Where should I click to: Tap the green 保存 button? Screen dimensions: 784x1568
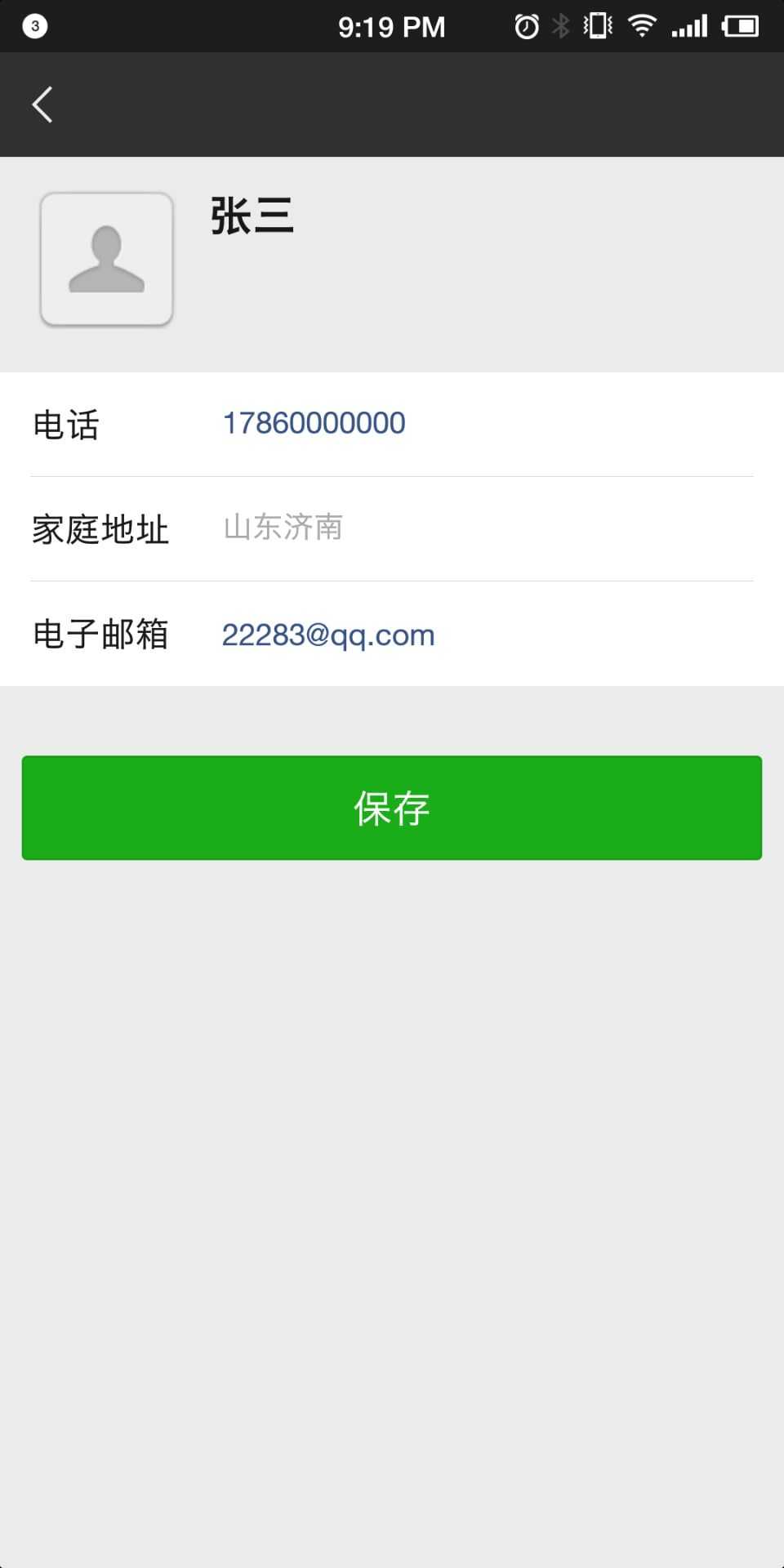392,808
